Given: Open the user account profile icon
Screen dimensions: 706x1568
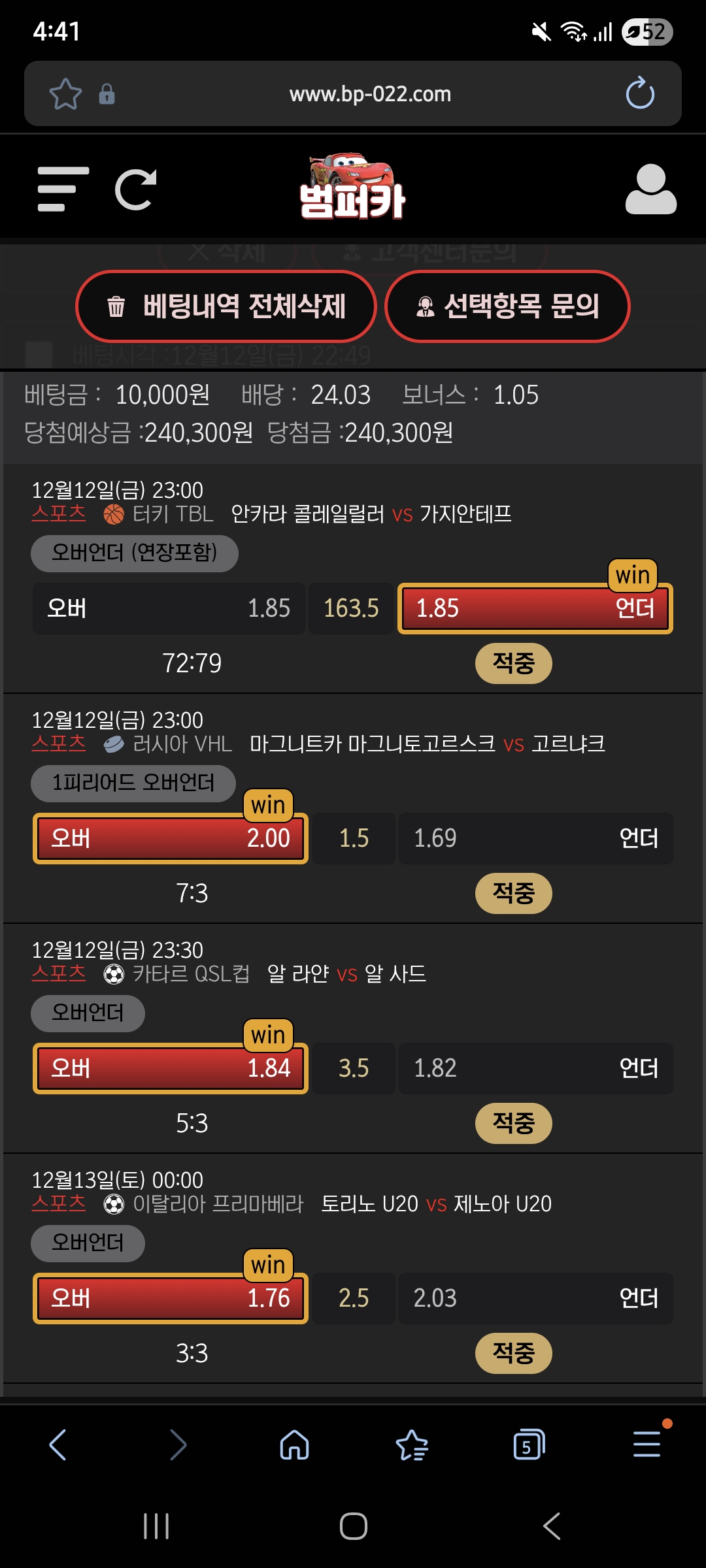Looking at the screenshot, I should (650, 189).
